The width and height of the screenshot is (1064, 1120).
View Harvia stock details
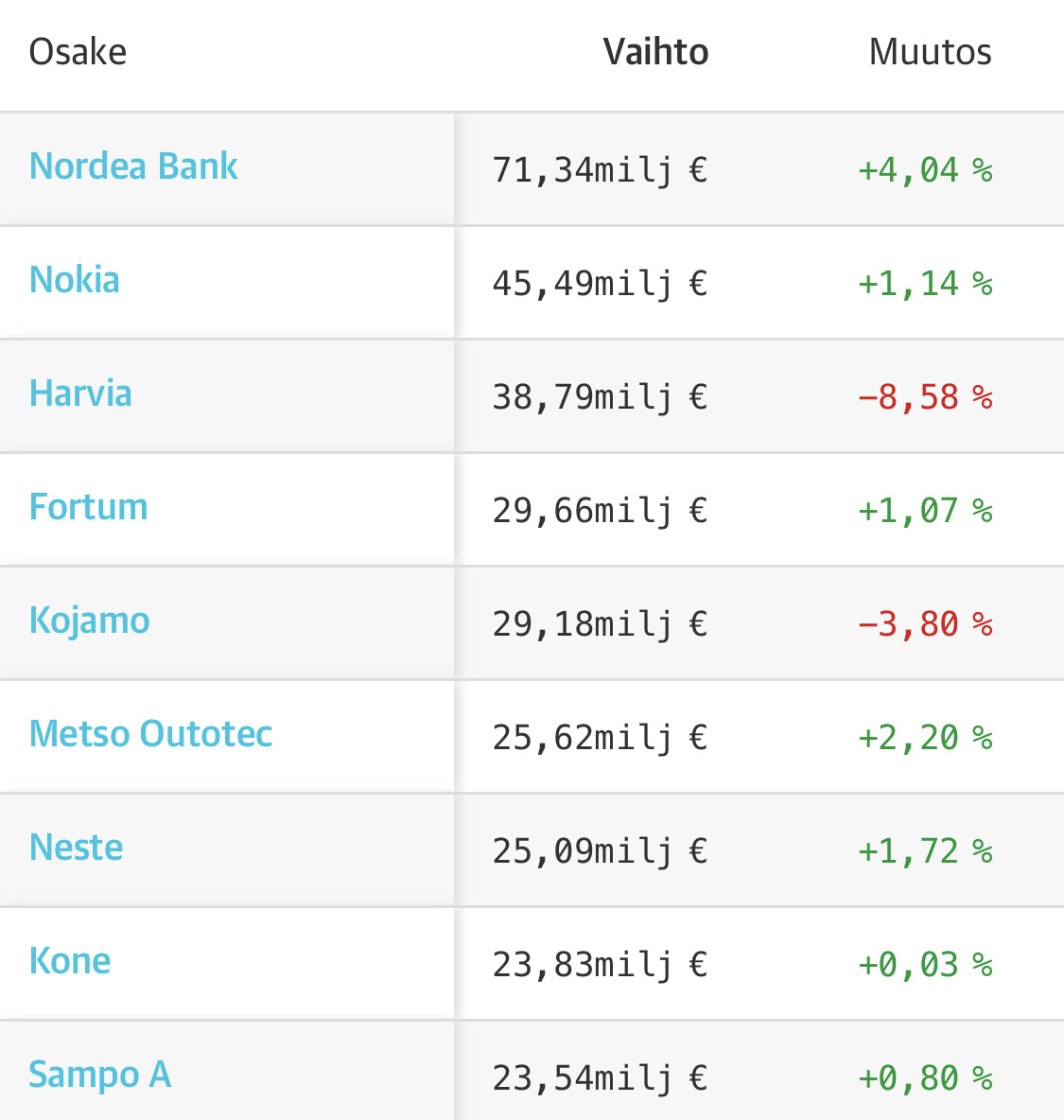80,394
